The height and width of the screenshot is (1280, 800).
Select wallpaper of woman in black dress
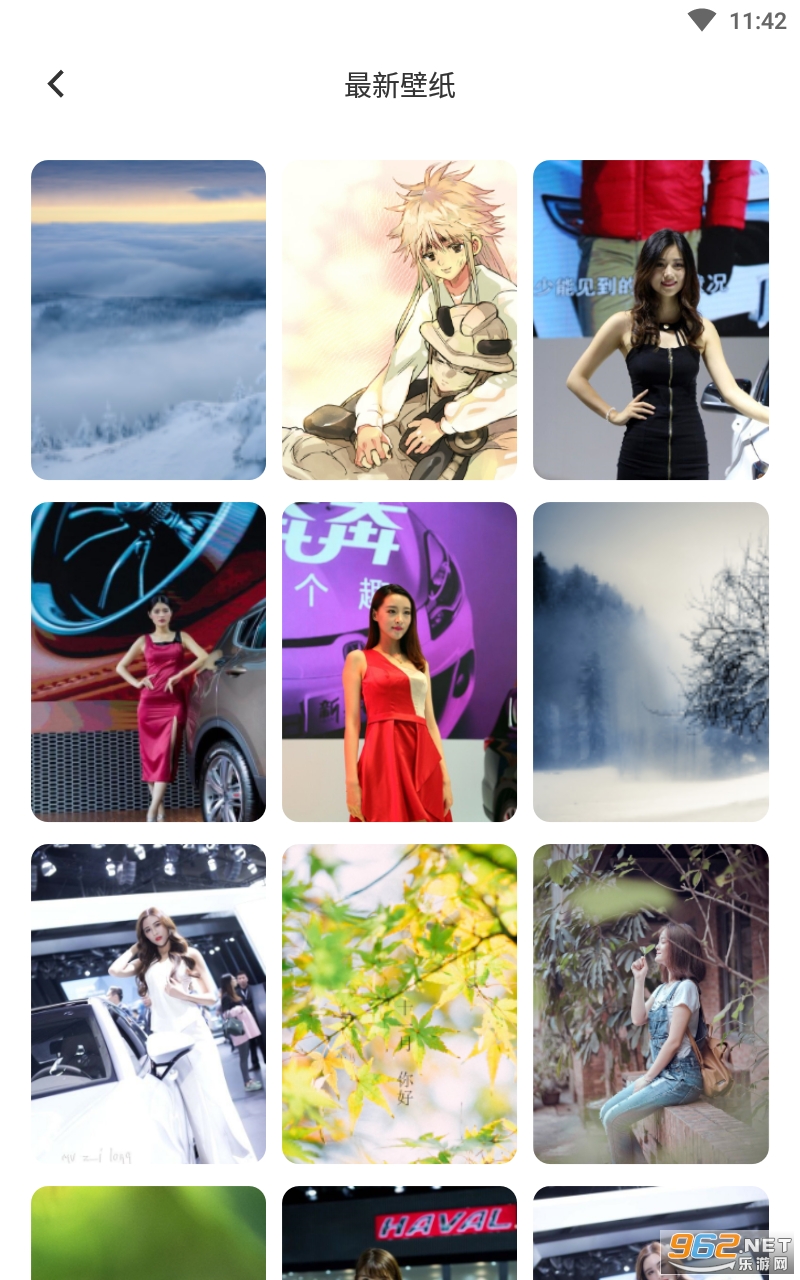(650, 320)
